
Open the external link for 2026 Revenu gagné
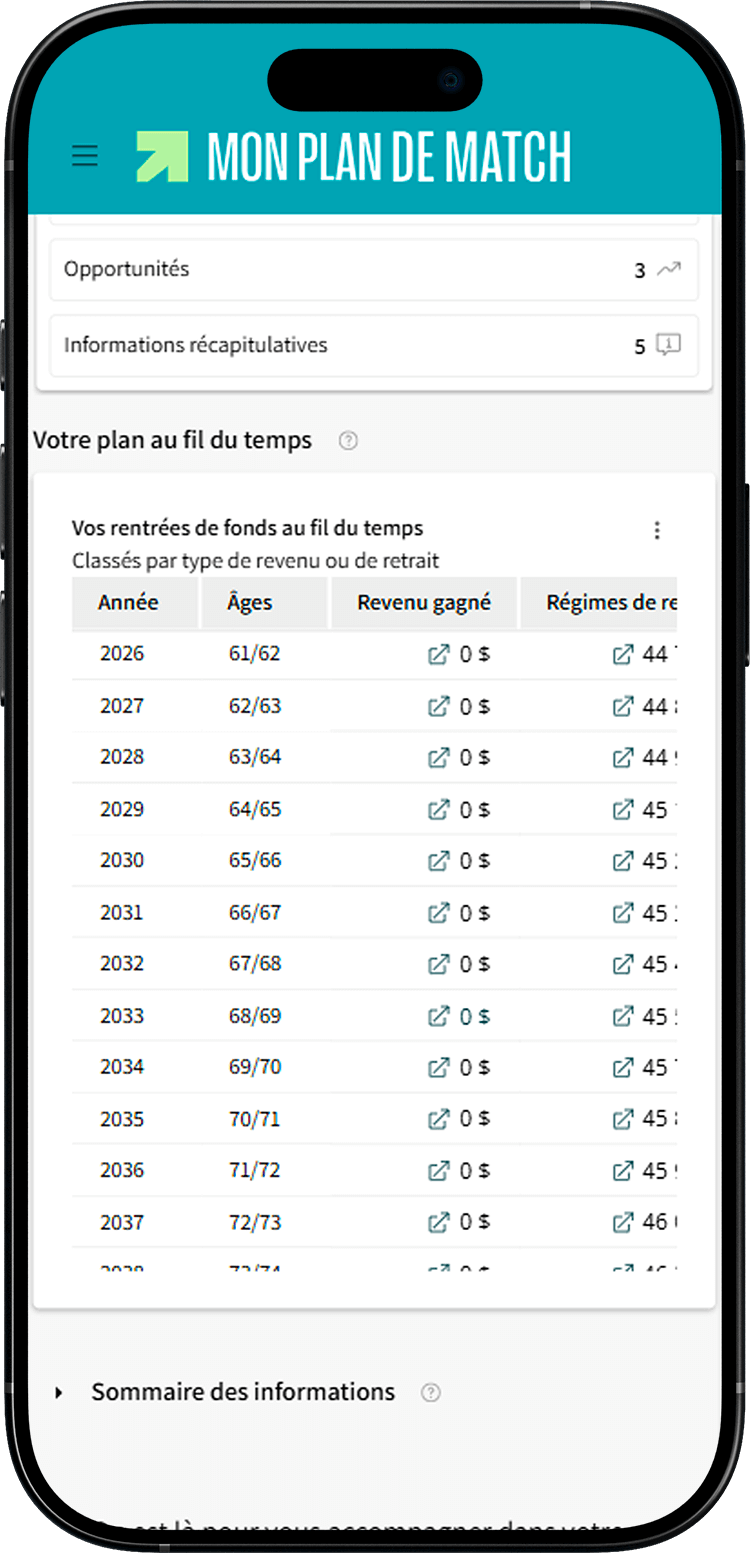point(439,654)
